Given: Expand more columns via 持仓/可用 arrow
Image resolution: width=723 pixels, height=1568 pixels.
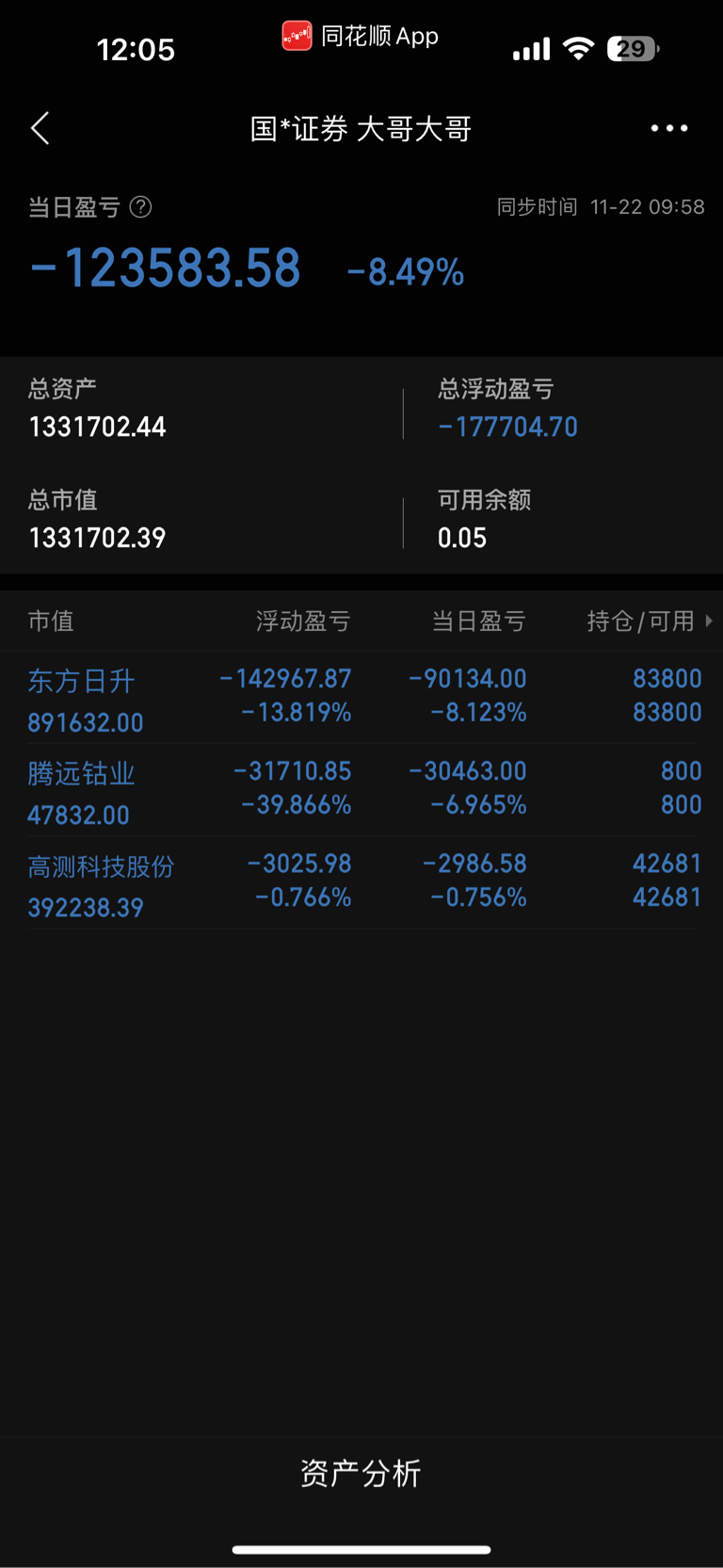Looking at the screenshot, I should tap(709, 621).
